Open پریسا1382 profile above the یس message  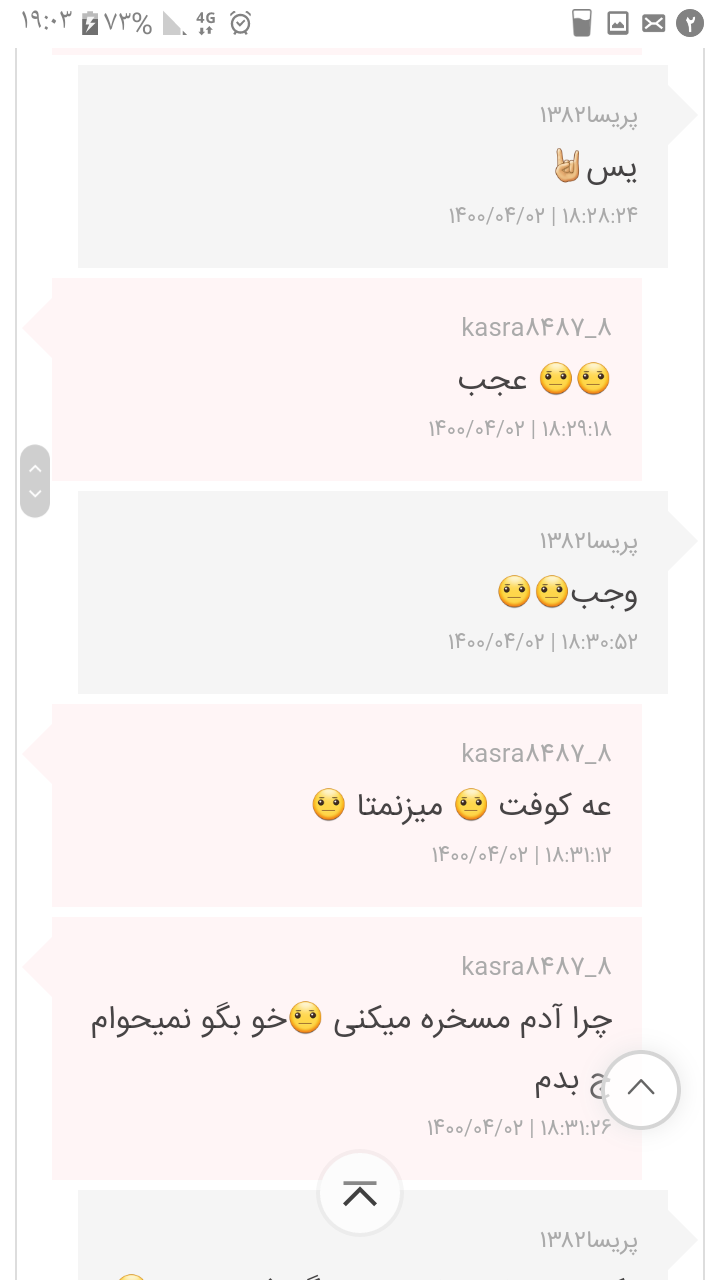pyautogui.click(x=589, y=115)
